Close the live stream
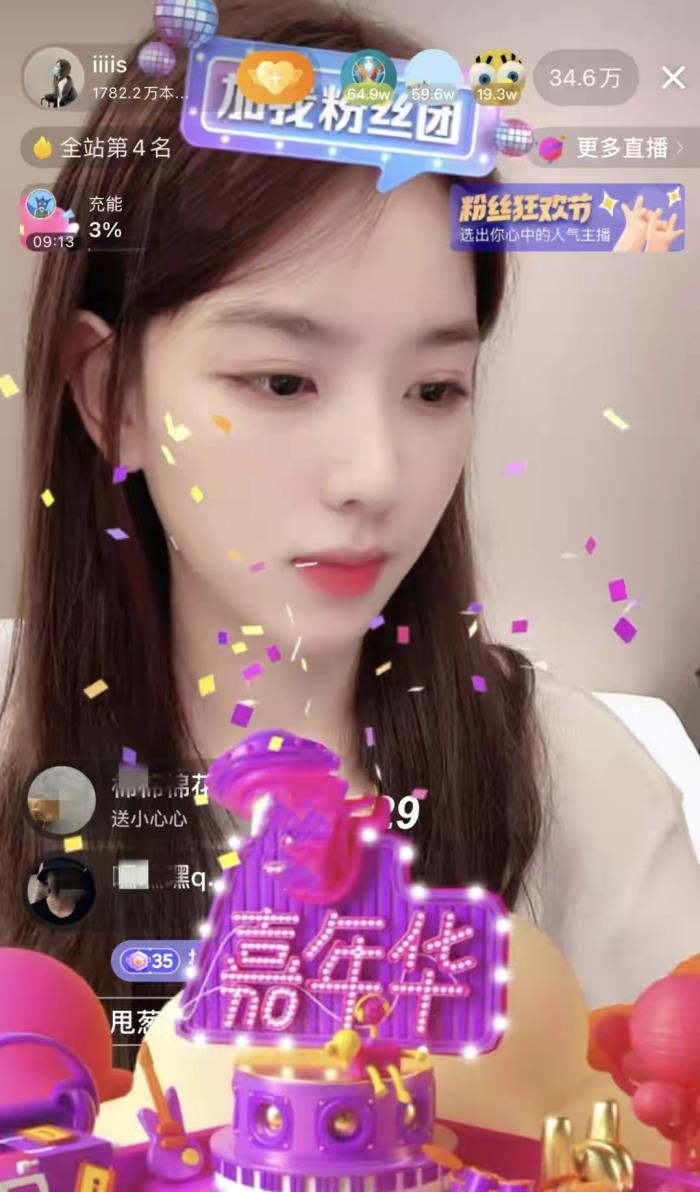Viewport: 700px width, 1192px height. tap(673, 78)
